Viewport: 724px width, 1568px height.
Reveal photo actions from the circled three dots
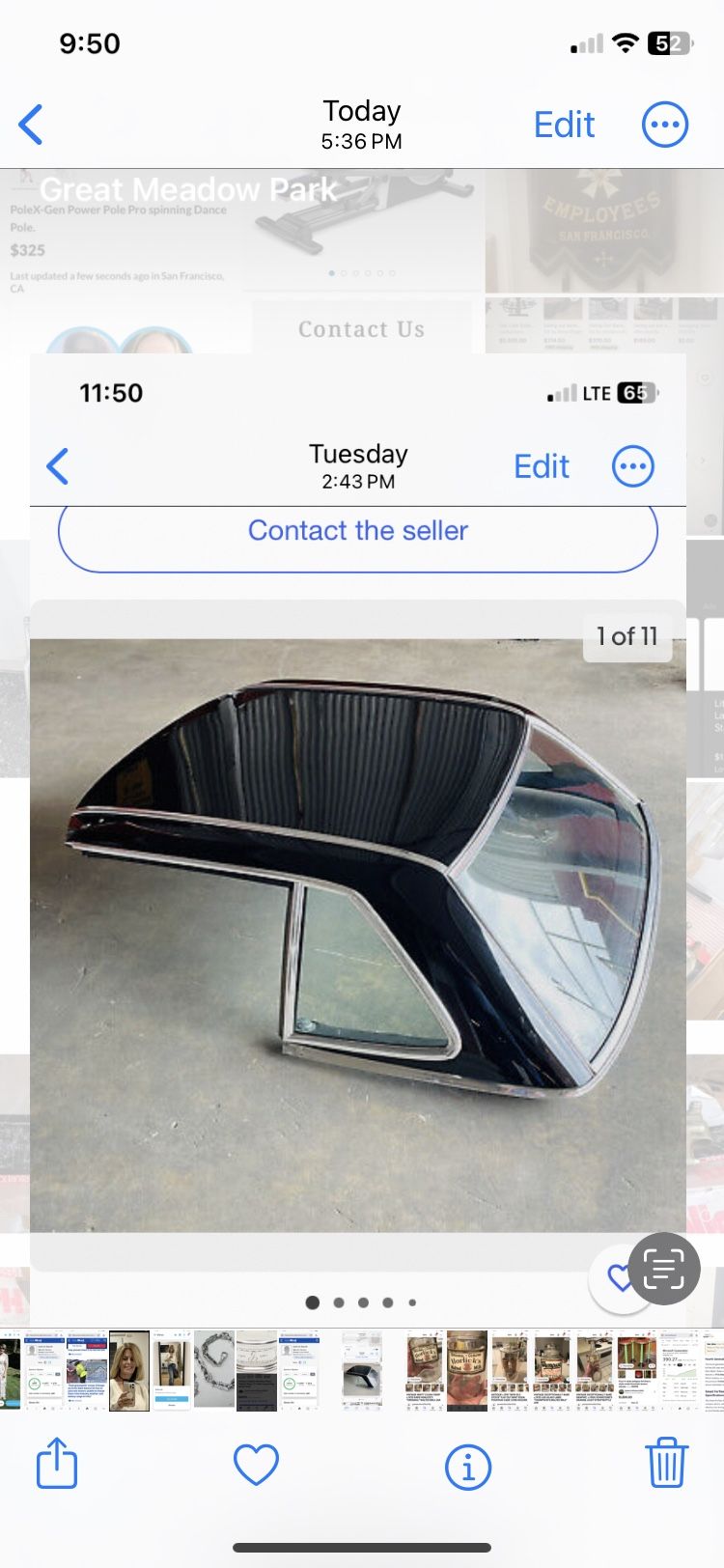pos(664,124)
